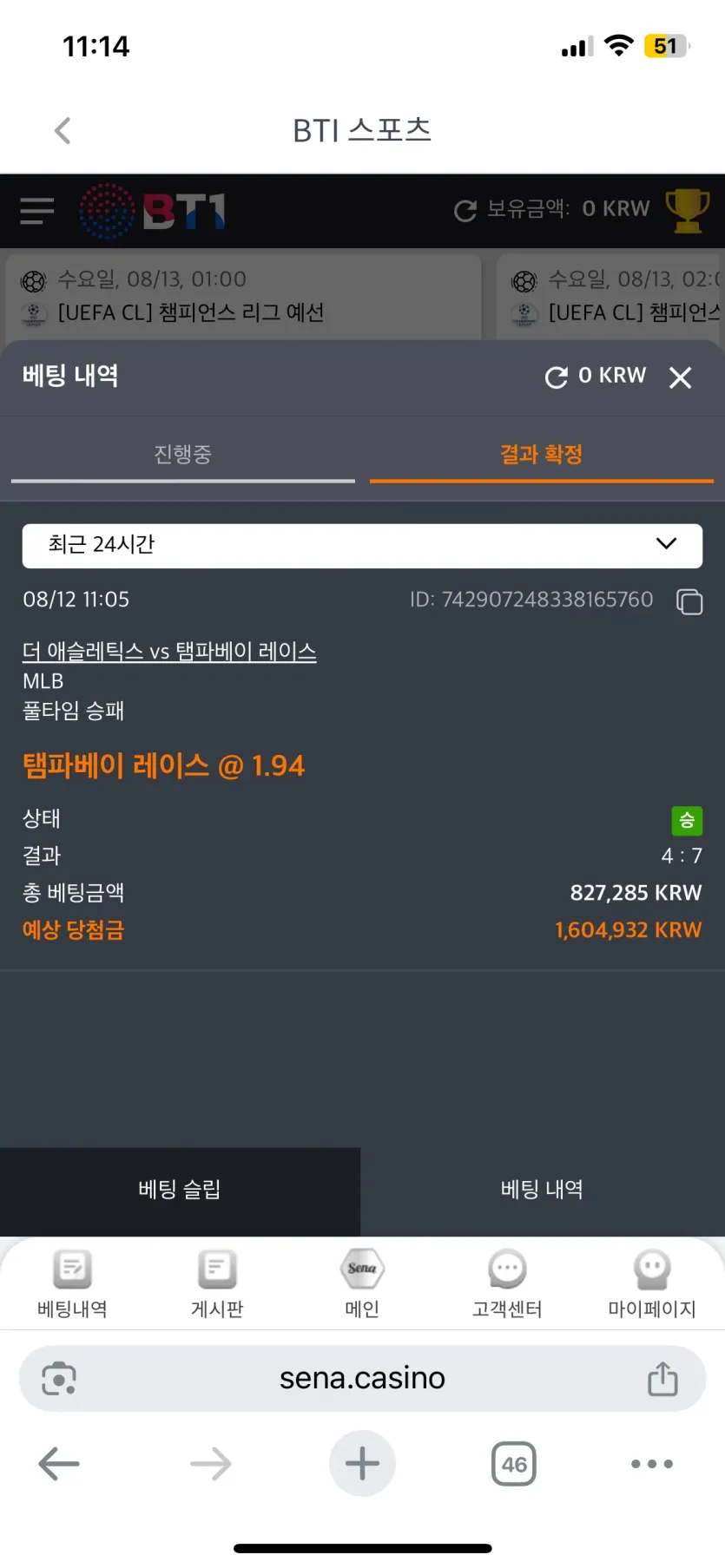
Task: Switch to 베팅 슬립 at the bottom
Action: [180, 1190]
